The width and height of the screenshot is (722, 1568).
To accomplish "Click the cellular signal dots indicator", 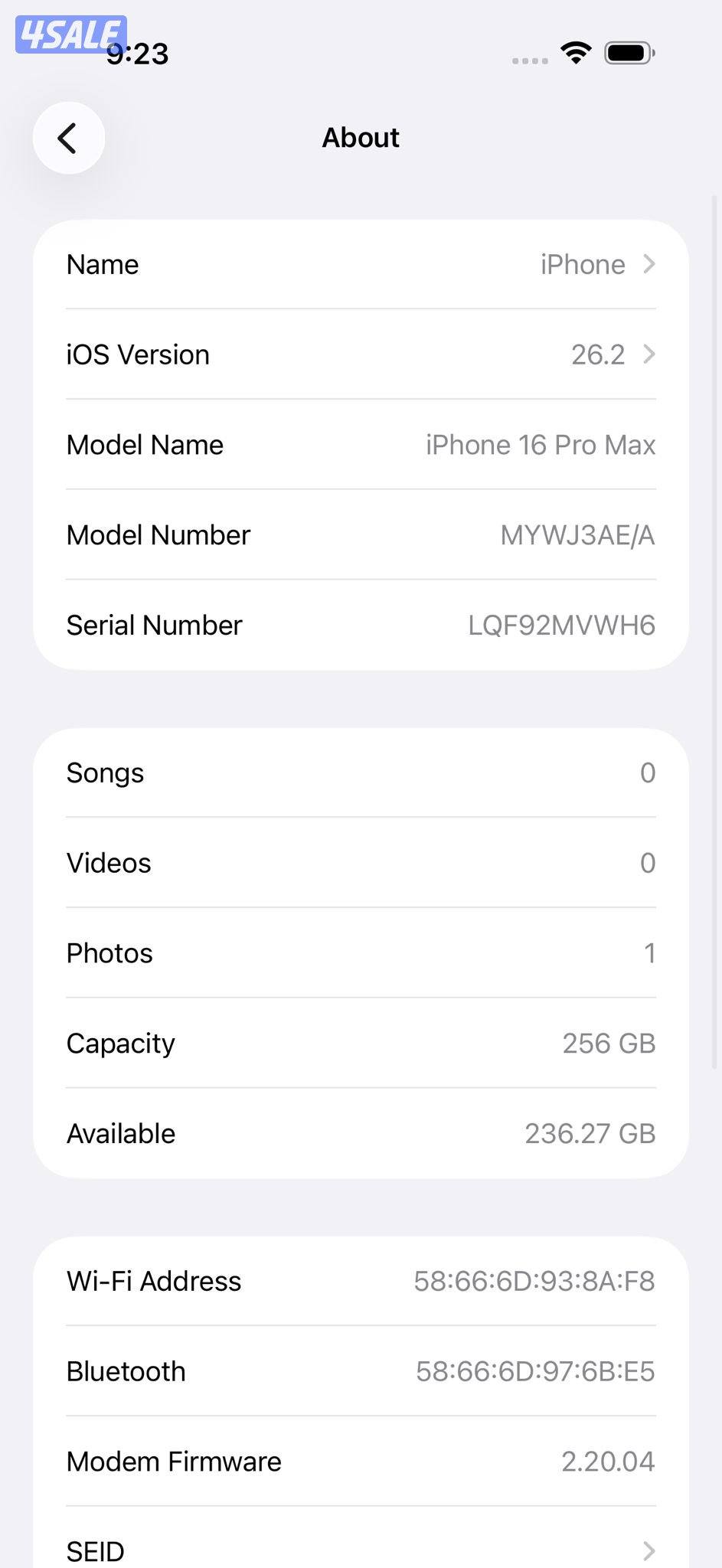I will coord(528,59).
